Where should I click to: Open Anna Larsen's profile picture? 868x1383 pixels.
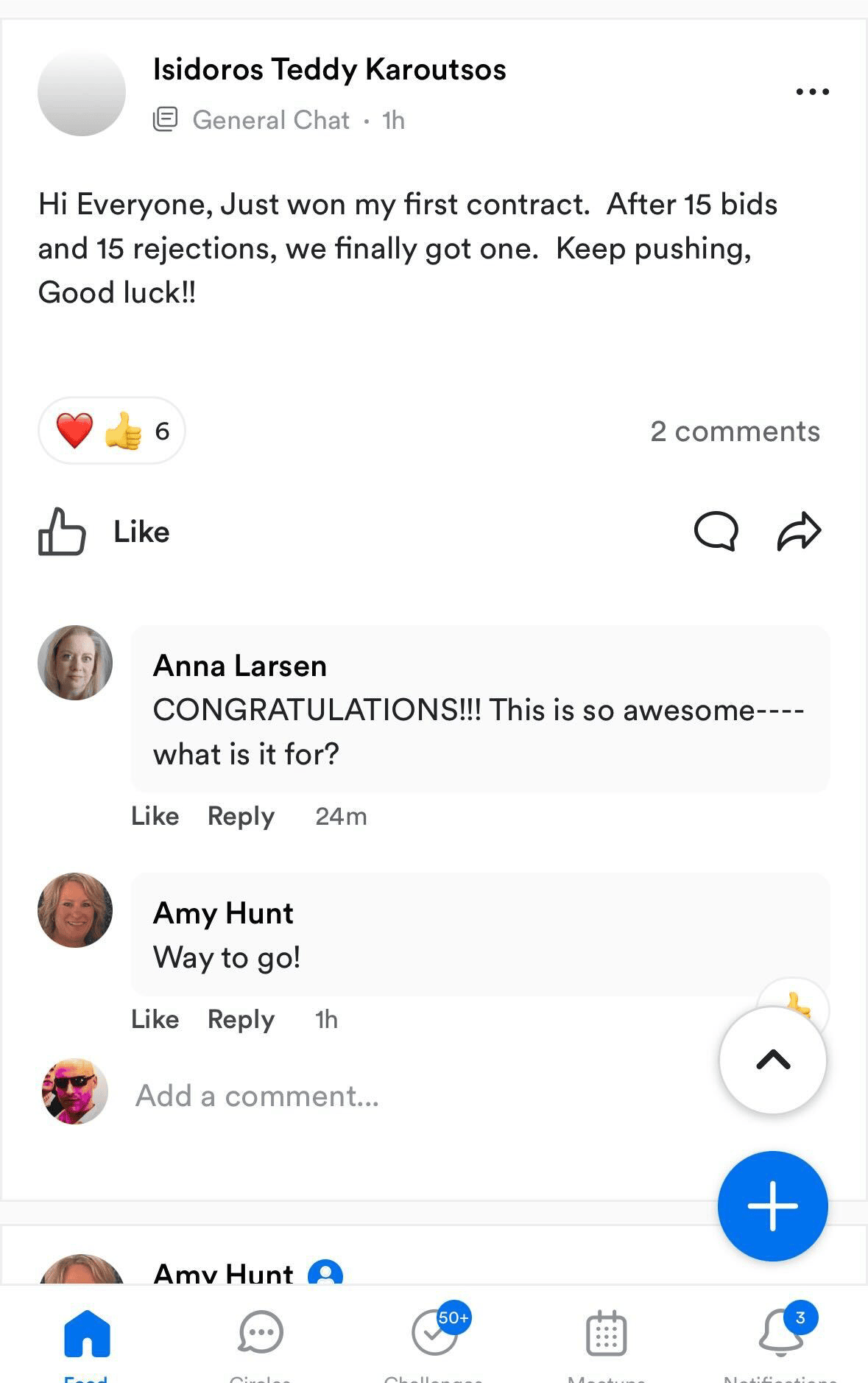coord(75,663)
